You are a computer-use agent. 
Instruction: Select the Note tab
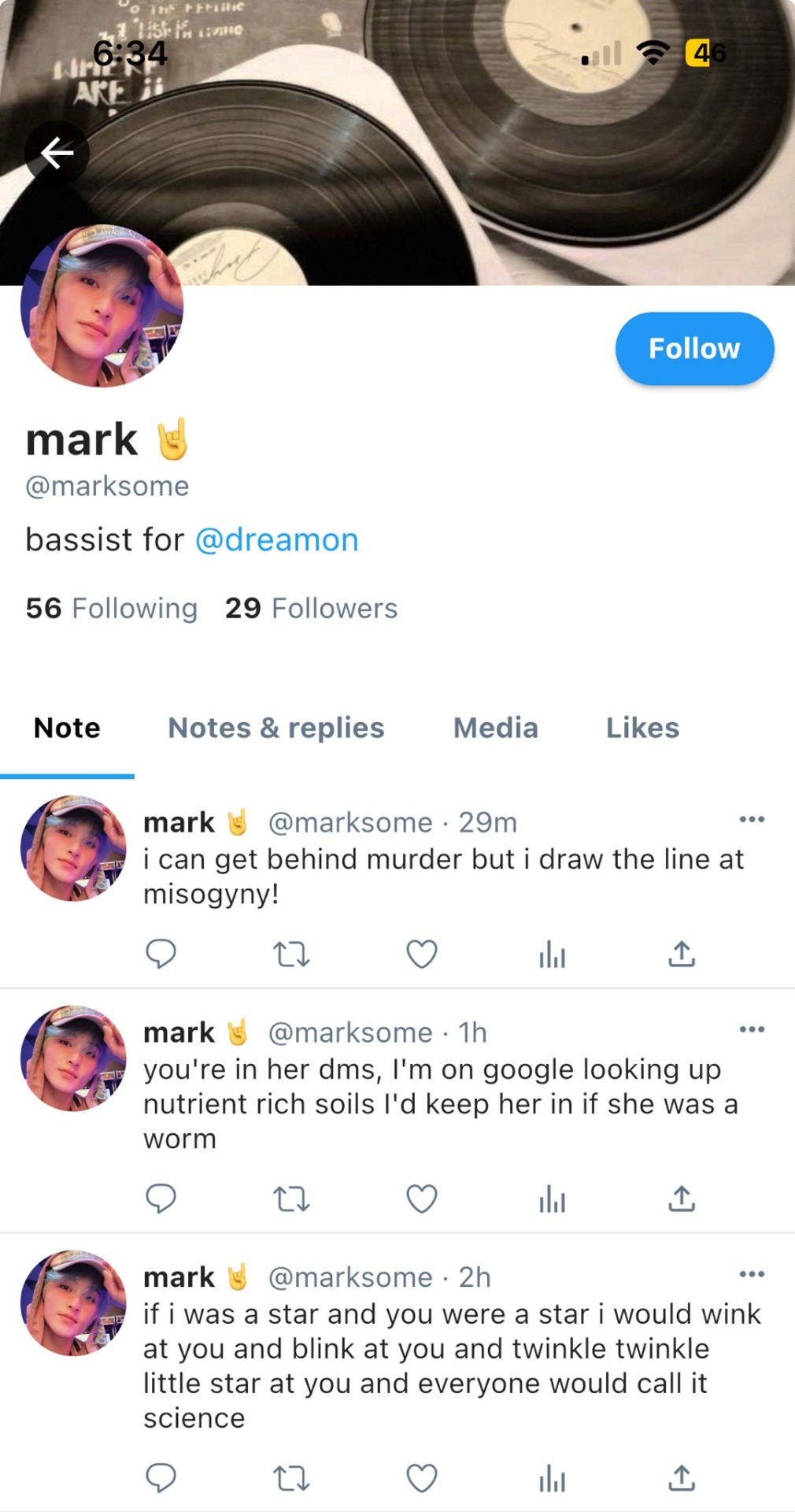(67, 728)
